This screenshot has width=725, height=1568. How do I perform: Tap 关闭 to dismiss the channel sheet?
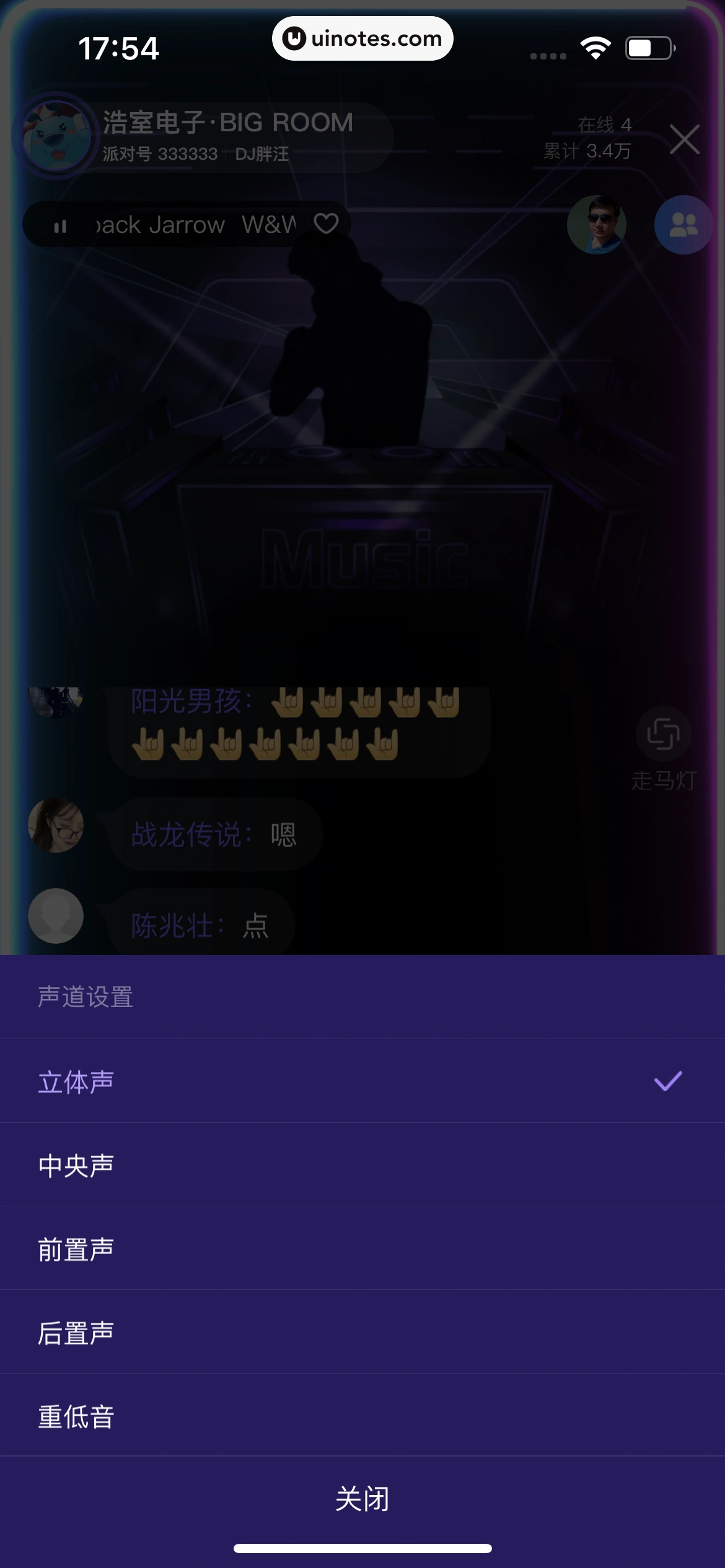coord(362,1499)
